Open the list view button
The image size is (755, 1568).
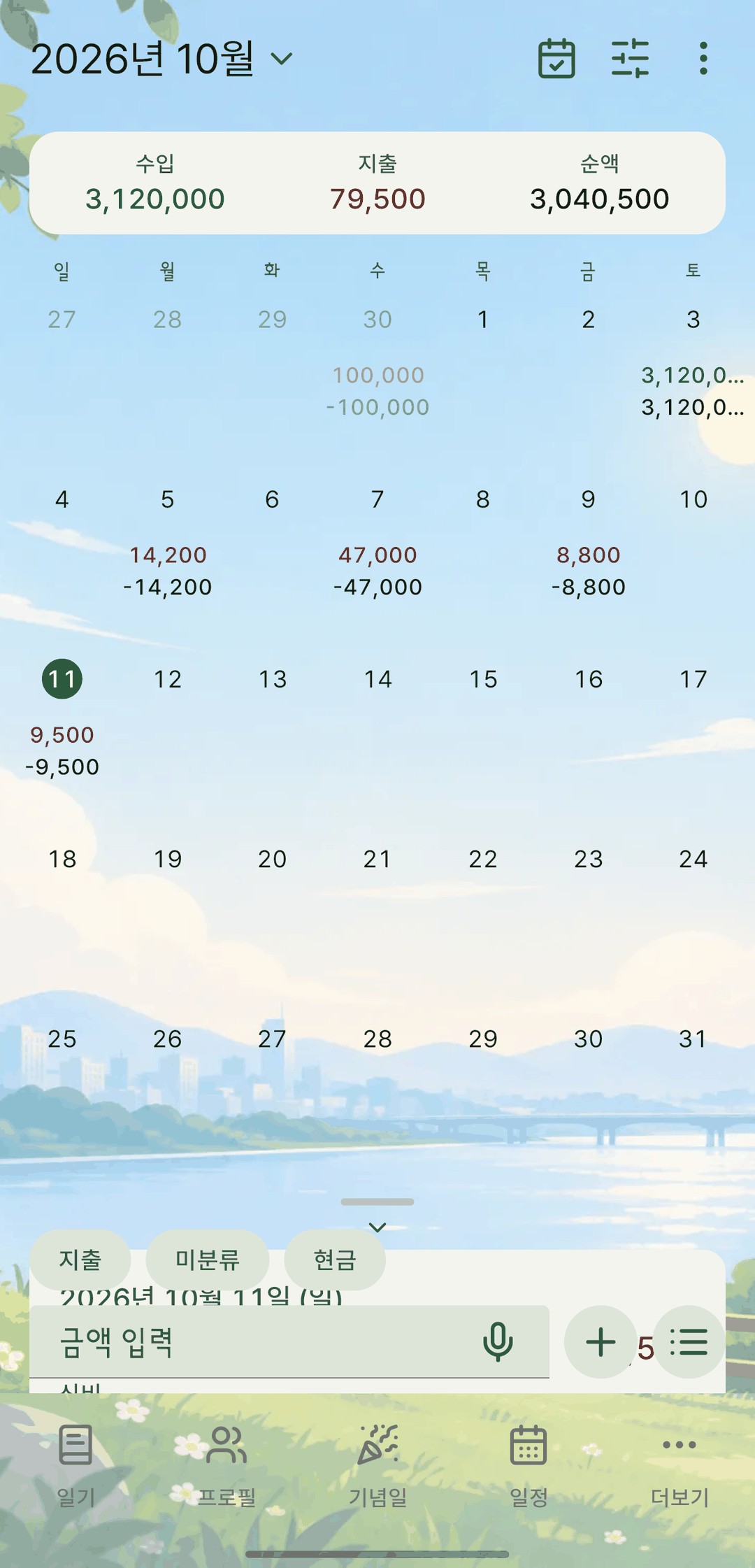click(689, 1342)
